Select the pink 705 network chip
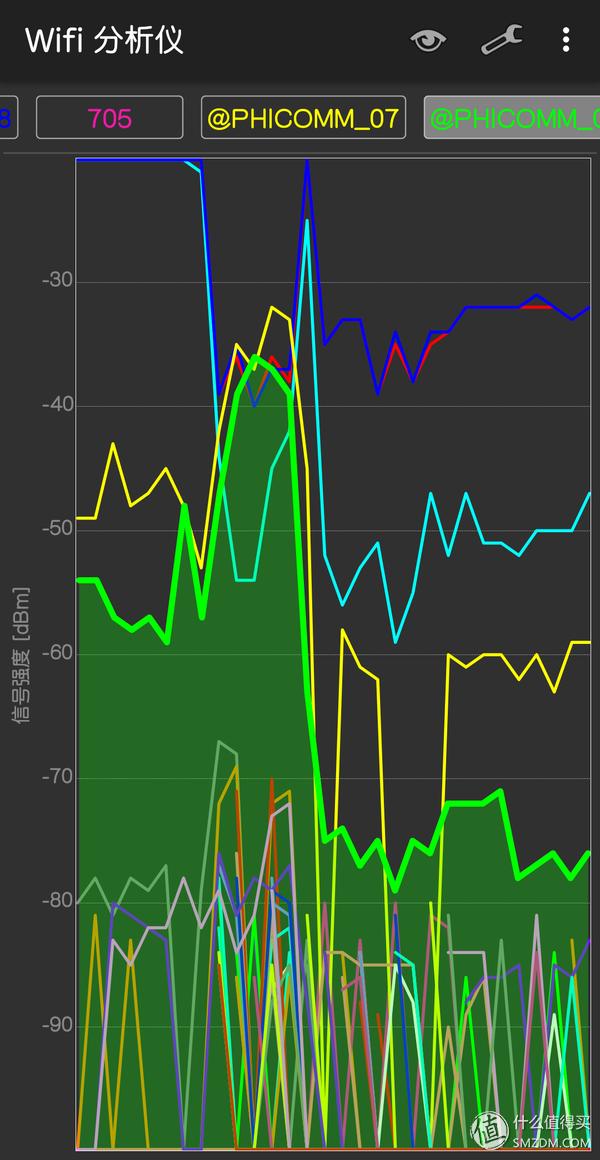 coord(110,118)
